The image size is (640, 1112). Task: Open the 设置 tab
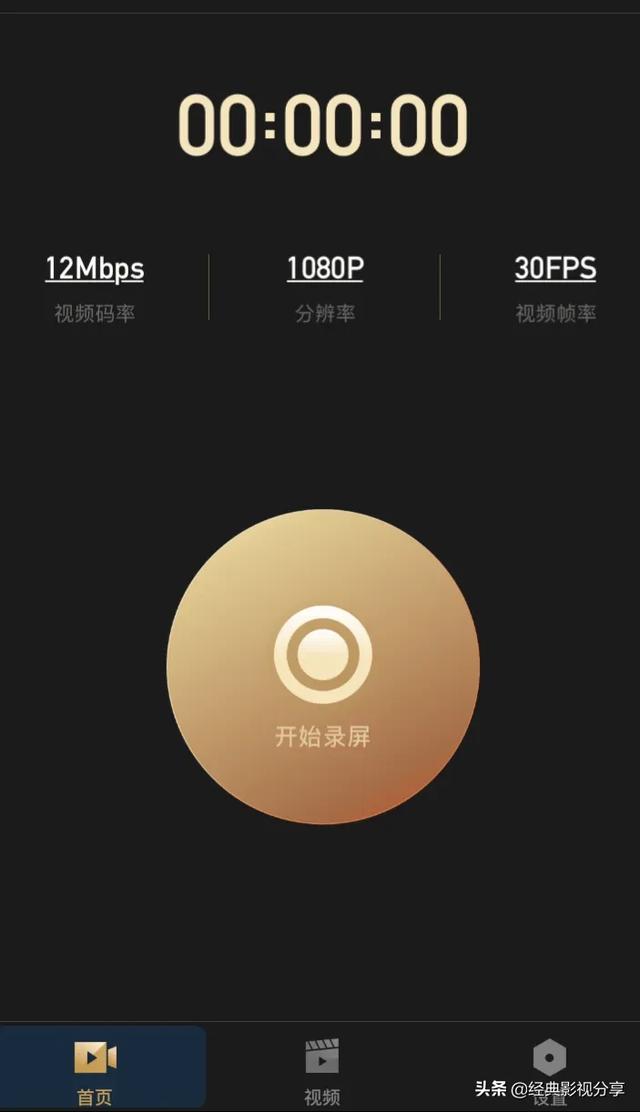coord(549,1067)
